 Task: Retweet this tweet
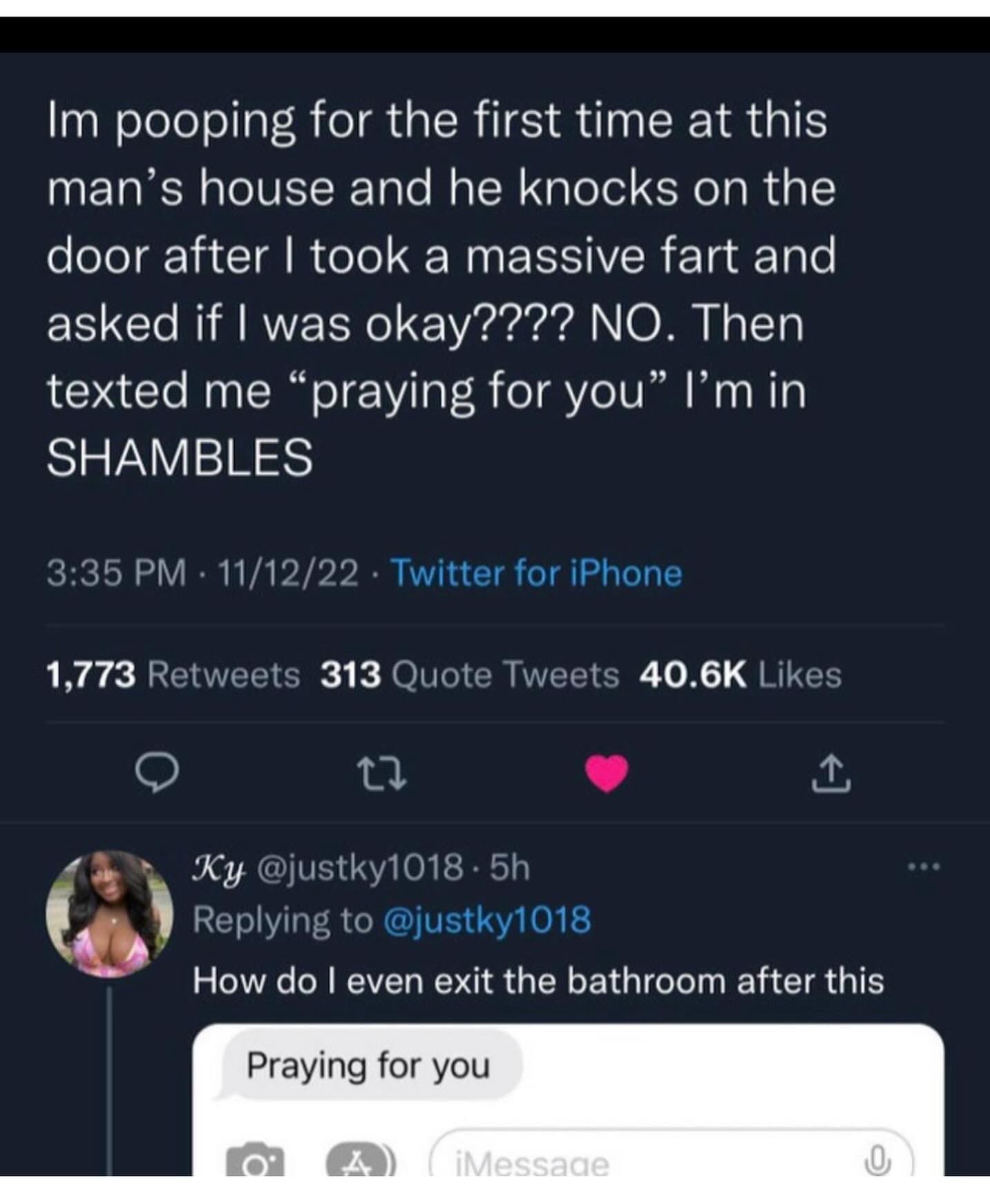(x=381, y=774)
